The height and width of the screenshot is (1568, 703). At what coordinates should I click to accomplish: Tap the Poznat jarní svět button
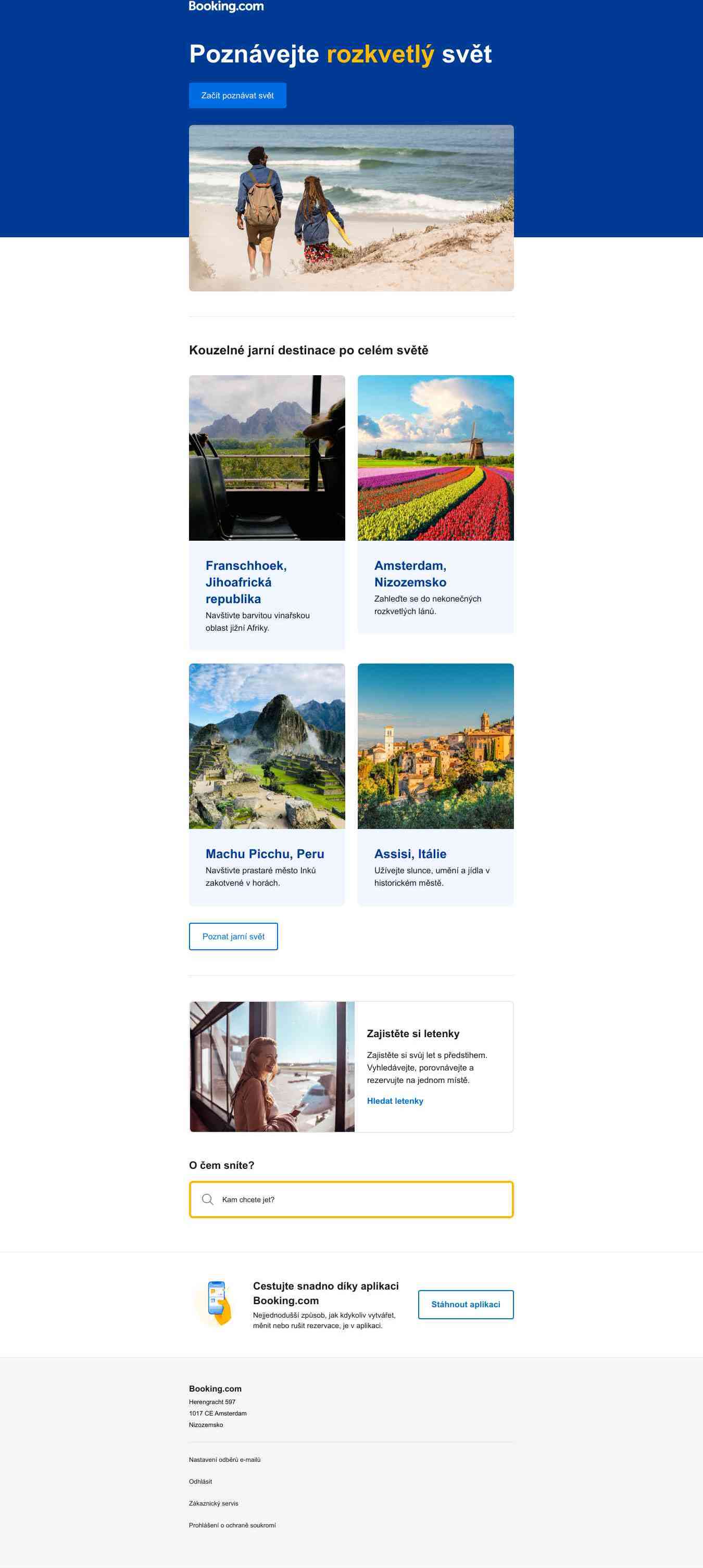click(233, 936)
